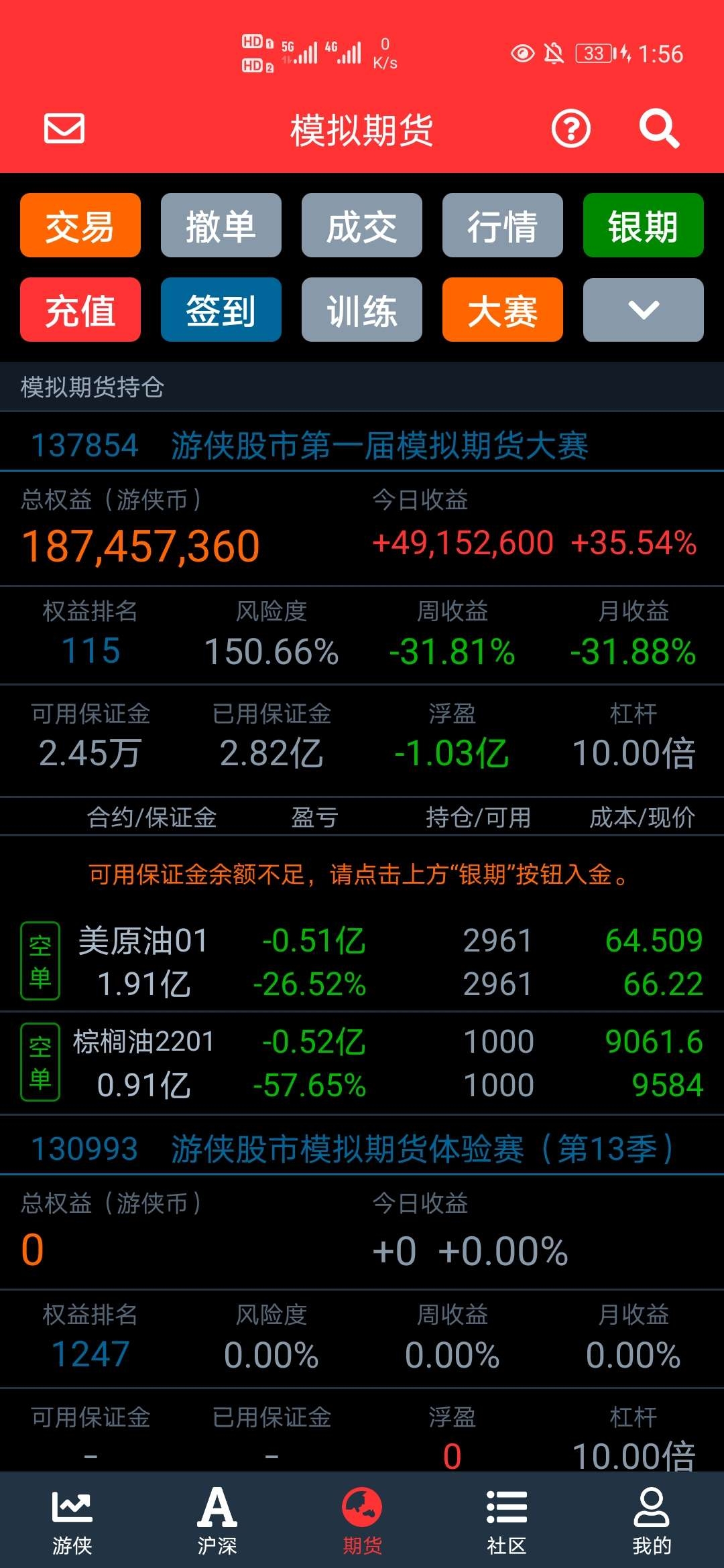This screenshot has width=724, height=1568.
Task: Open the 大赛 contest button
Action: coord(503,310)
